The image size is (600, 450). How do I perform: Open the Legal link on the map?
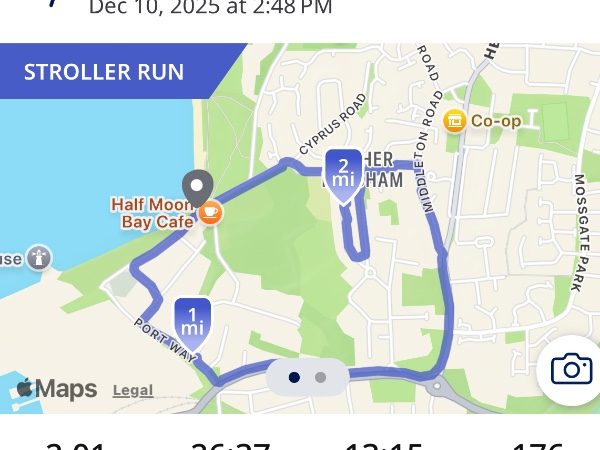(x=133, y=391)
